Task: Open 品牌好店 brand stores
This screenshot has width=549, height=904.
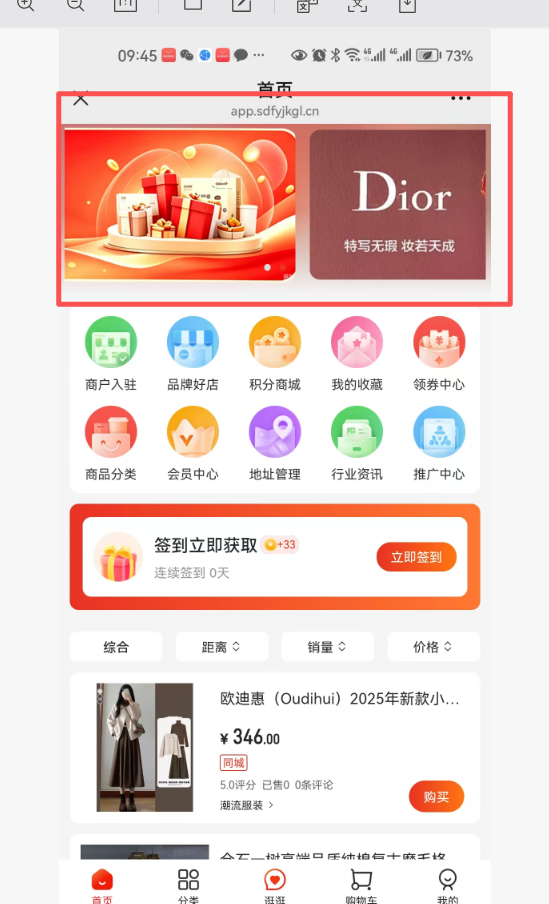Action: coord(193,353)
